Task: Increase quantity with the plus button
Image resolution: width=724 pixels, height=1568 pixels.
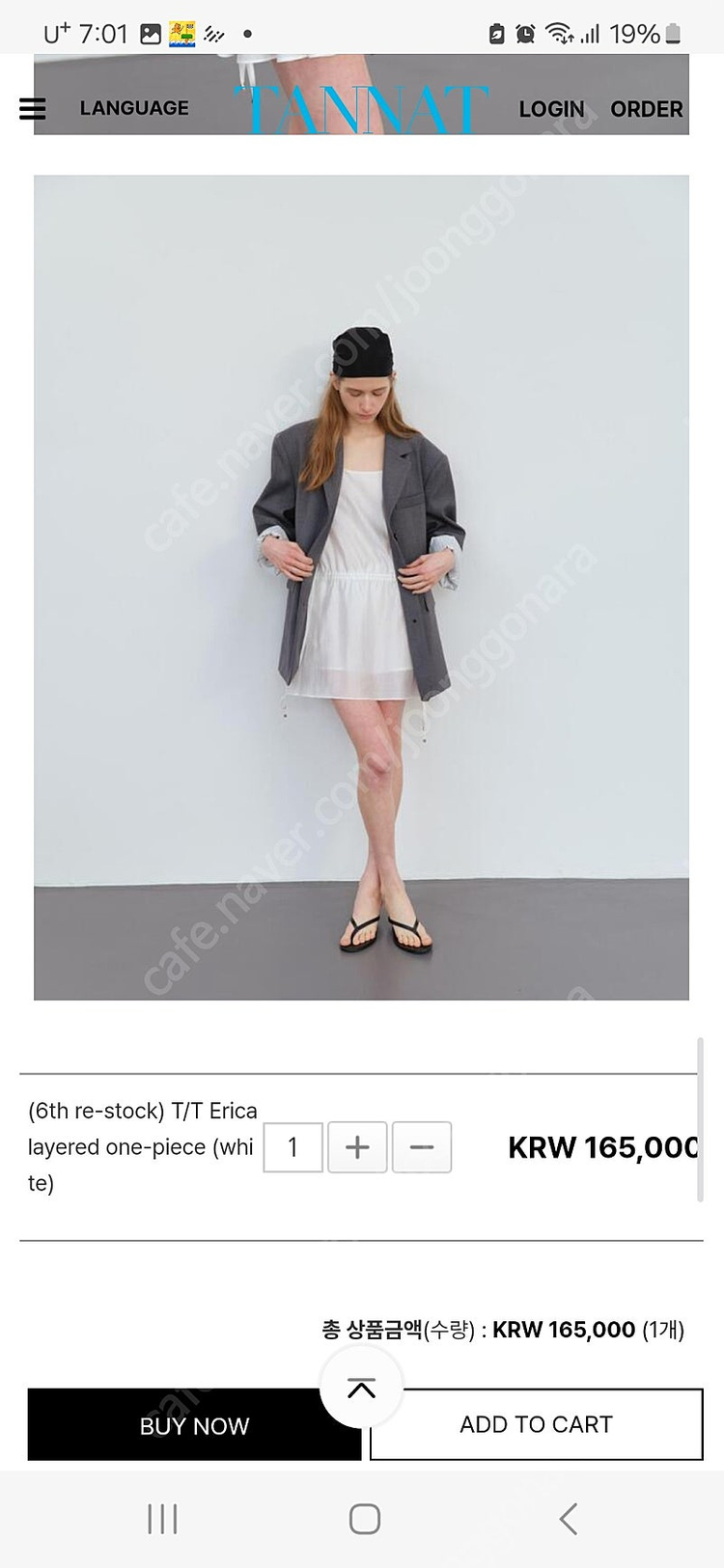Action: 357,1147
